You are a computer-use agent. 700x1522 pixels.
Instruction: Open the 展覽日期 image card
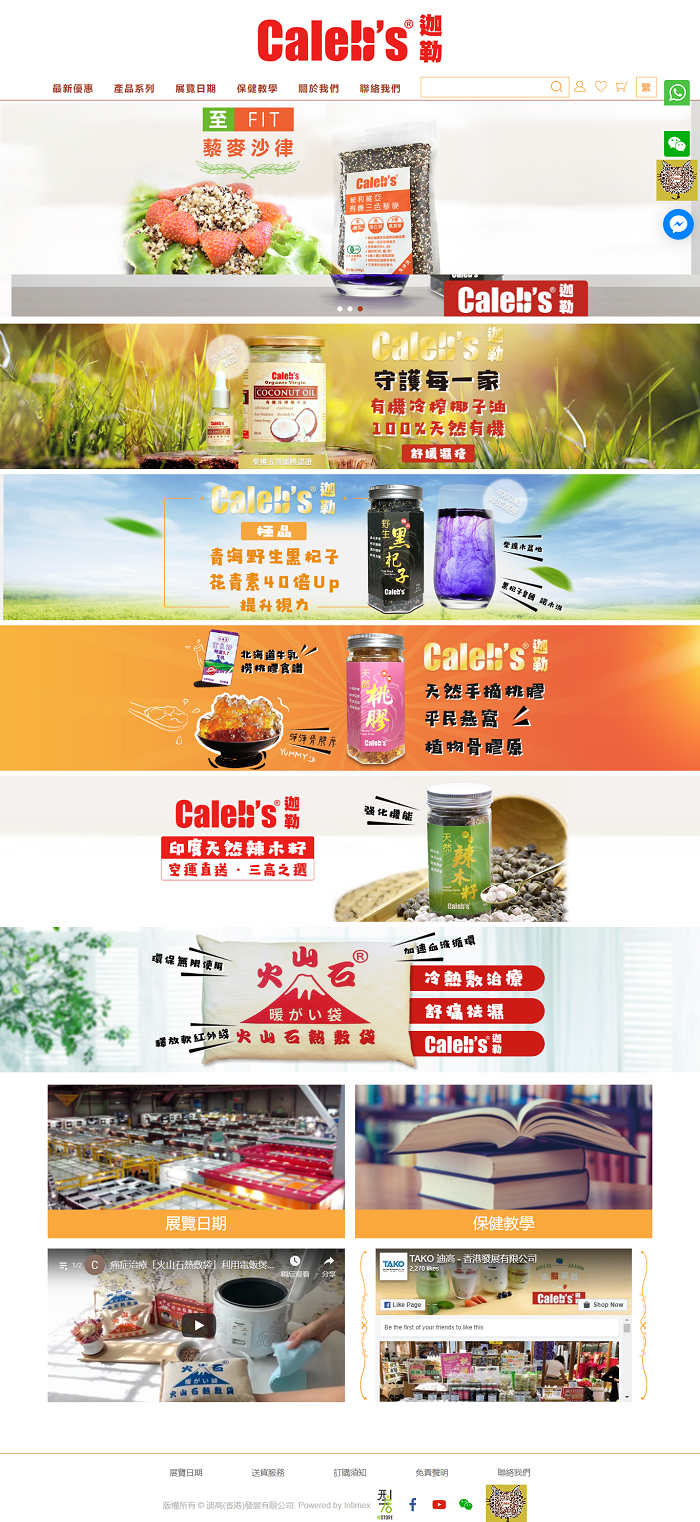(x=196, y=1160)
